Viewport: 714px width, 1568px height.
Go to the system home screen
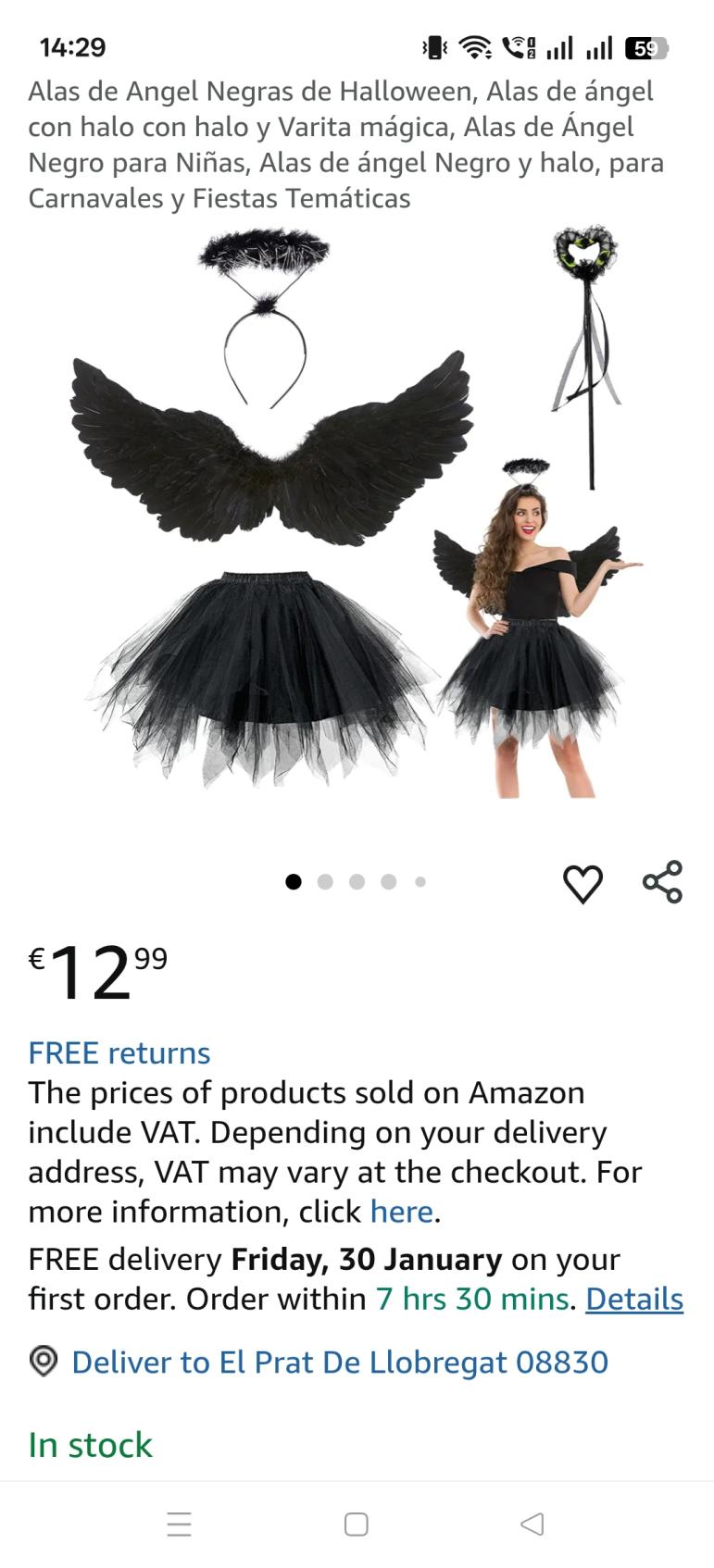click(357, 1524)
